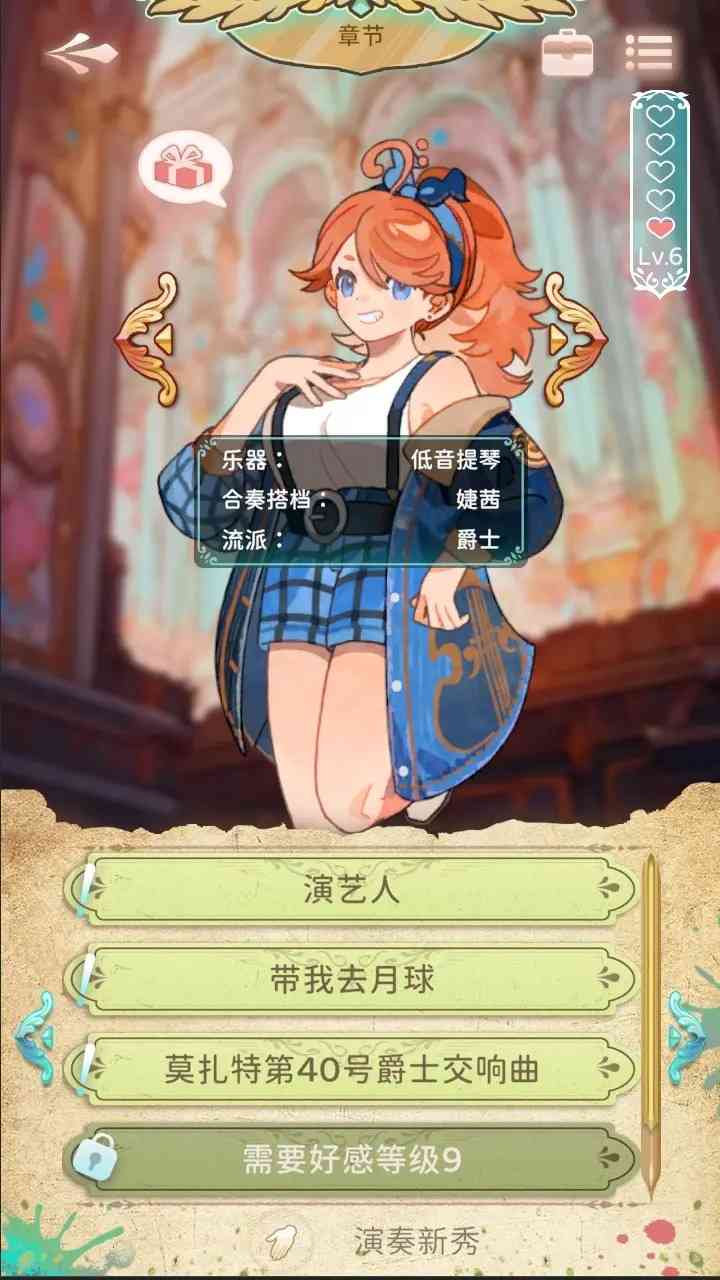Open the briefcase inventory icon
Image resolution: width=720 pixels, height=1280 pixels.
pyautogui.click(x=567, y=53)
